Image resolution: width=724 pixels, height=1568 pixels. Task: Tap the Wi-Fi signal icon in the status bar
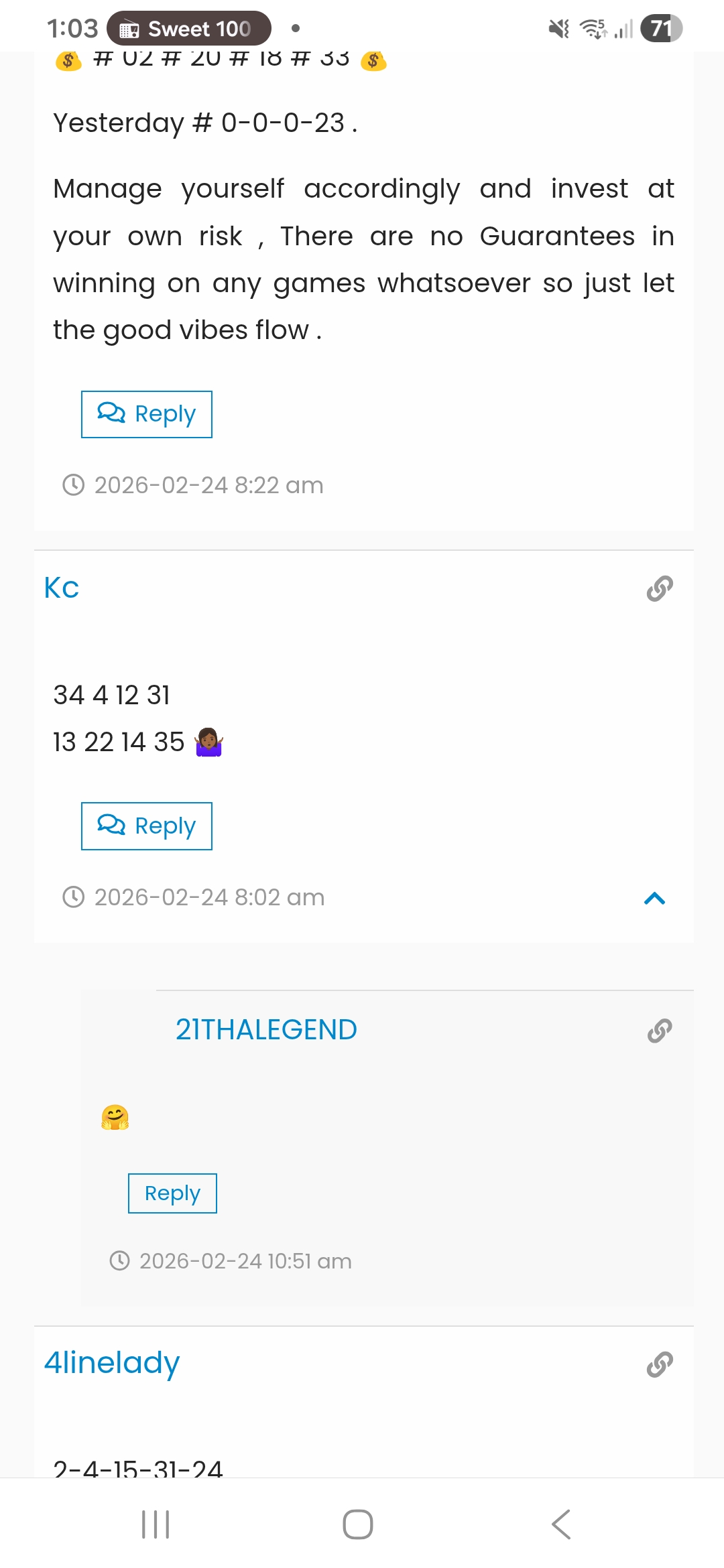point(593,27)
